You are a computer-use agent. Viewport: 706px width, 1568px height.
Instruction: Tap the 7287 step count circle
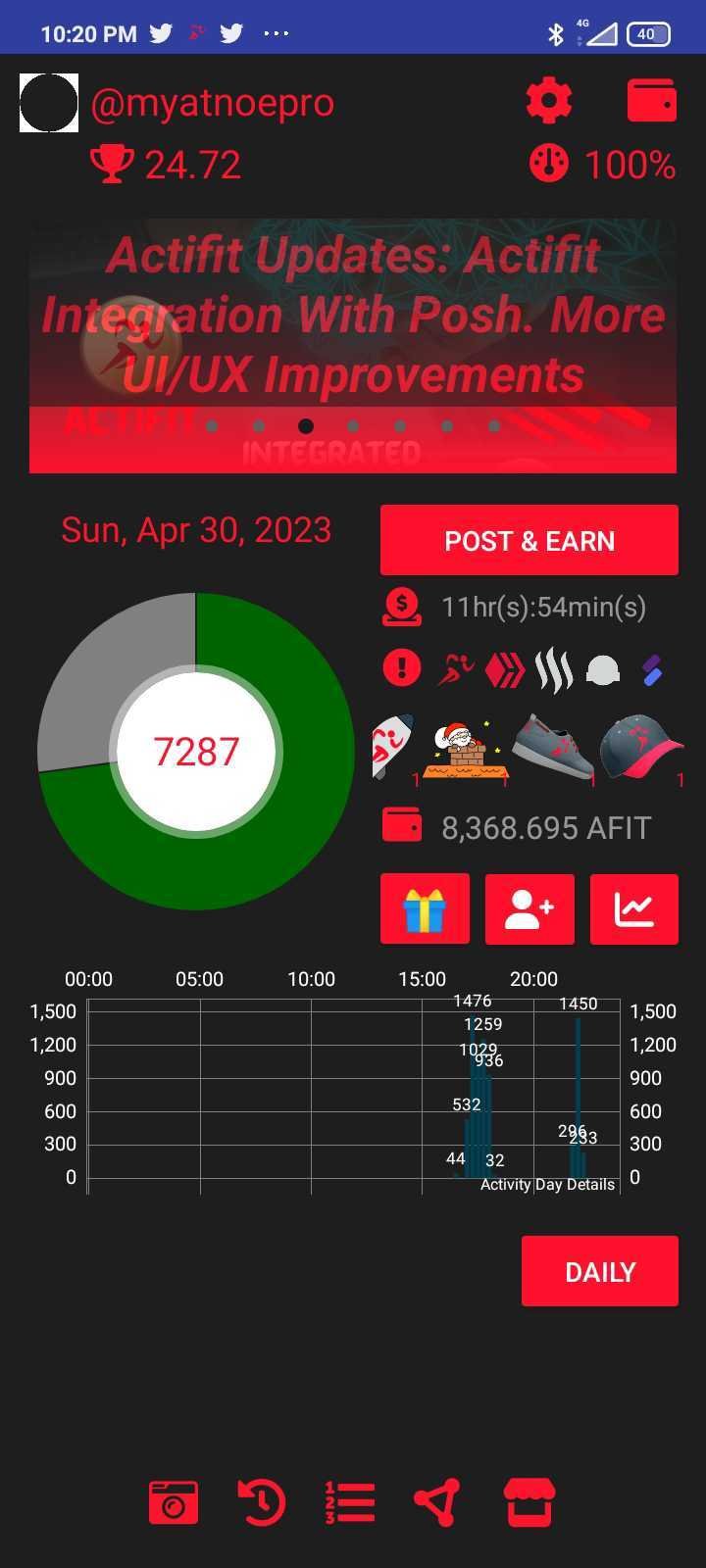point(196,752)
